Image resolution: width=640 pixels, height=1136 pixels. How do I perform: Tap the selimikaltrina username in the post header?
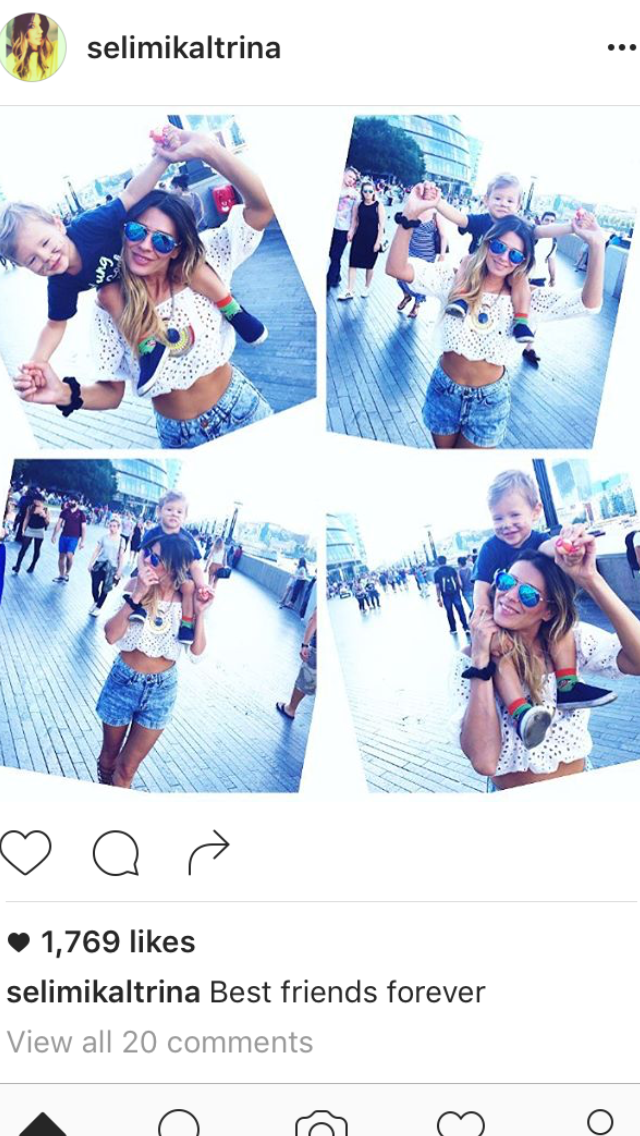184,48
